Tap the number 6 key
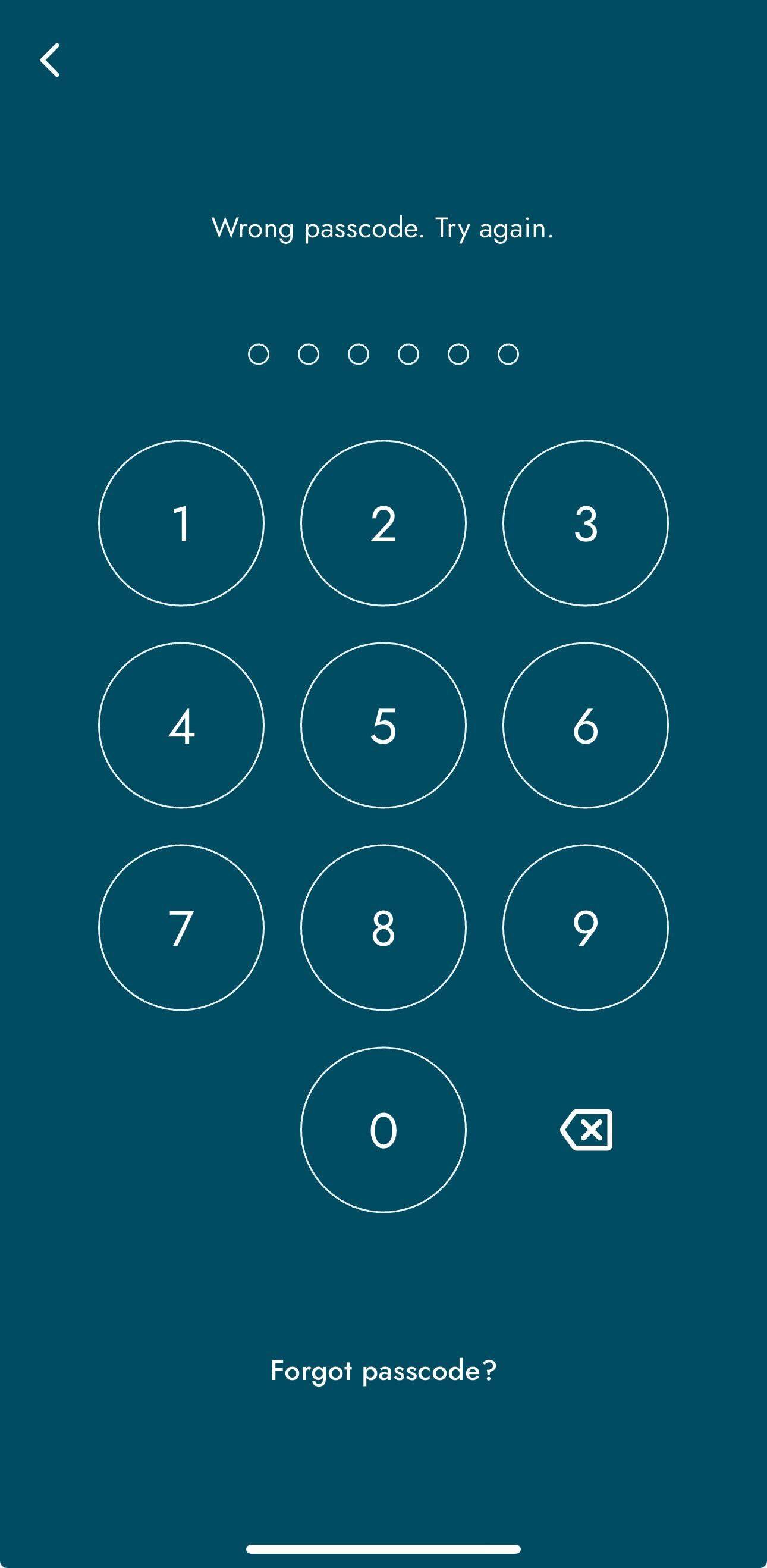The image size is (767, 1568). (585, 725)
